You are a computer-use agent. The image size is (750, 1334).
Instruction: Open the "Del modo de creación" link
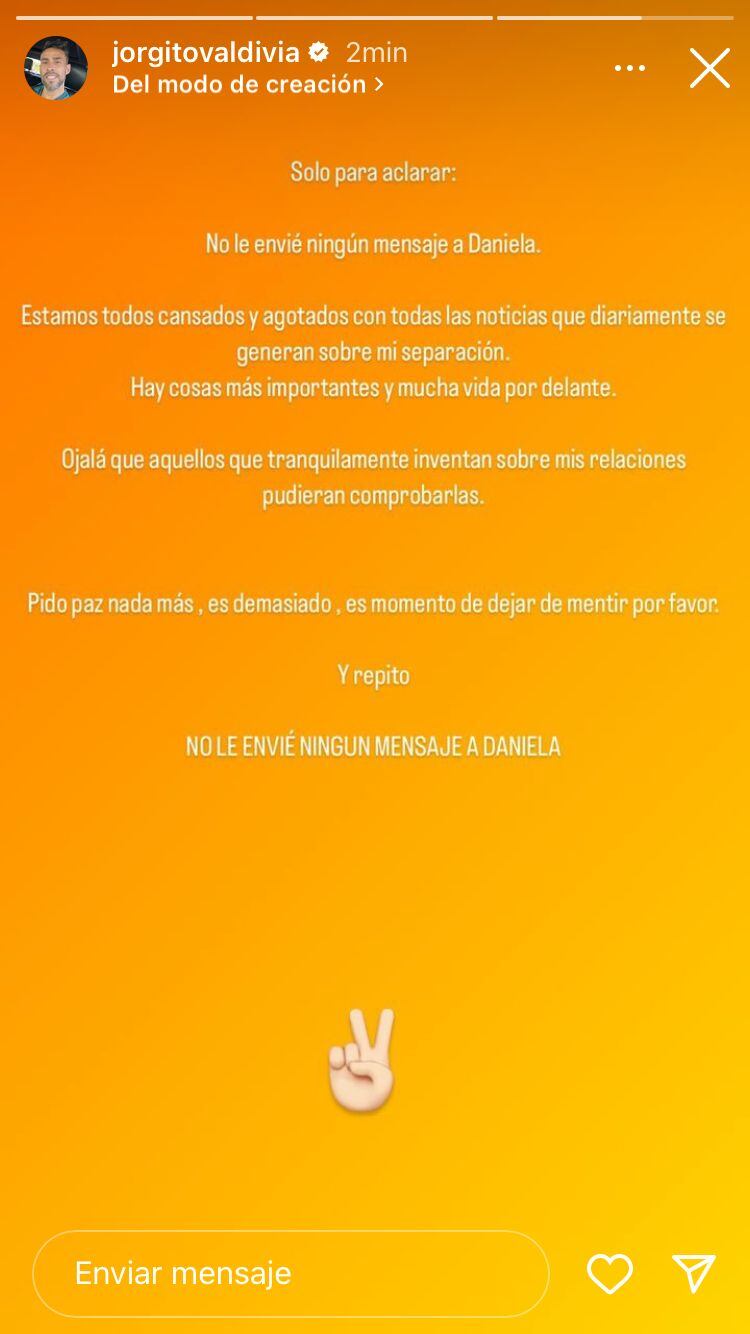(x=248, y=85)
